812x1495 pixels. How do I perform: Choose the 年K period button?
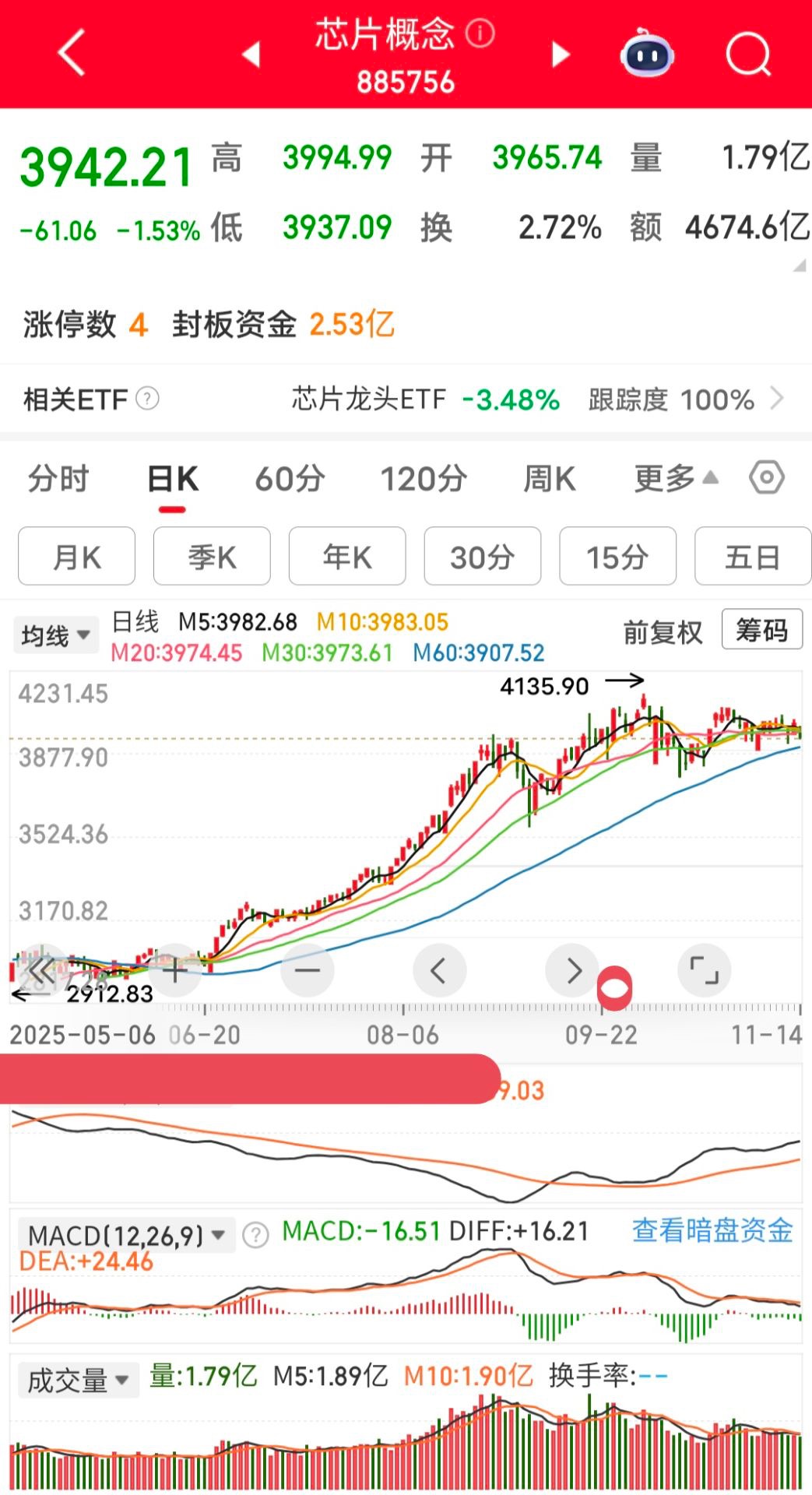coord(347,557)
